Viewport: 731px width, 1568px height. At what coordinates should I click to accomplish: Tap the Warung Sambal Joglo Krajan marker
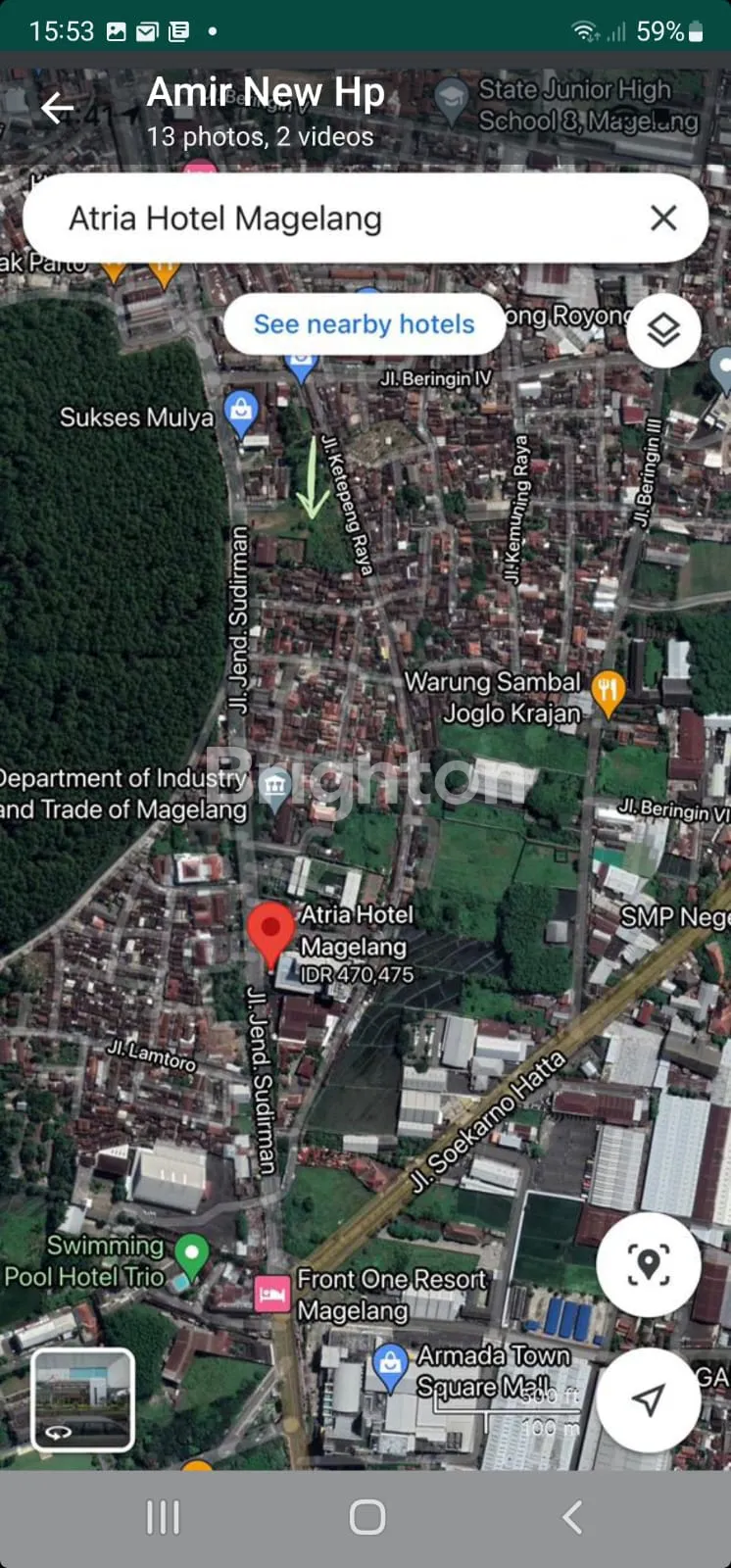(608, 693)
